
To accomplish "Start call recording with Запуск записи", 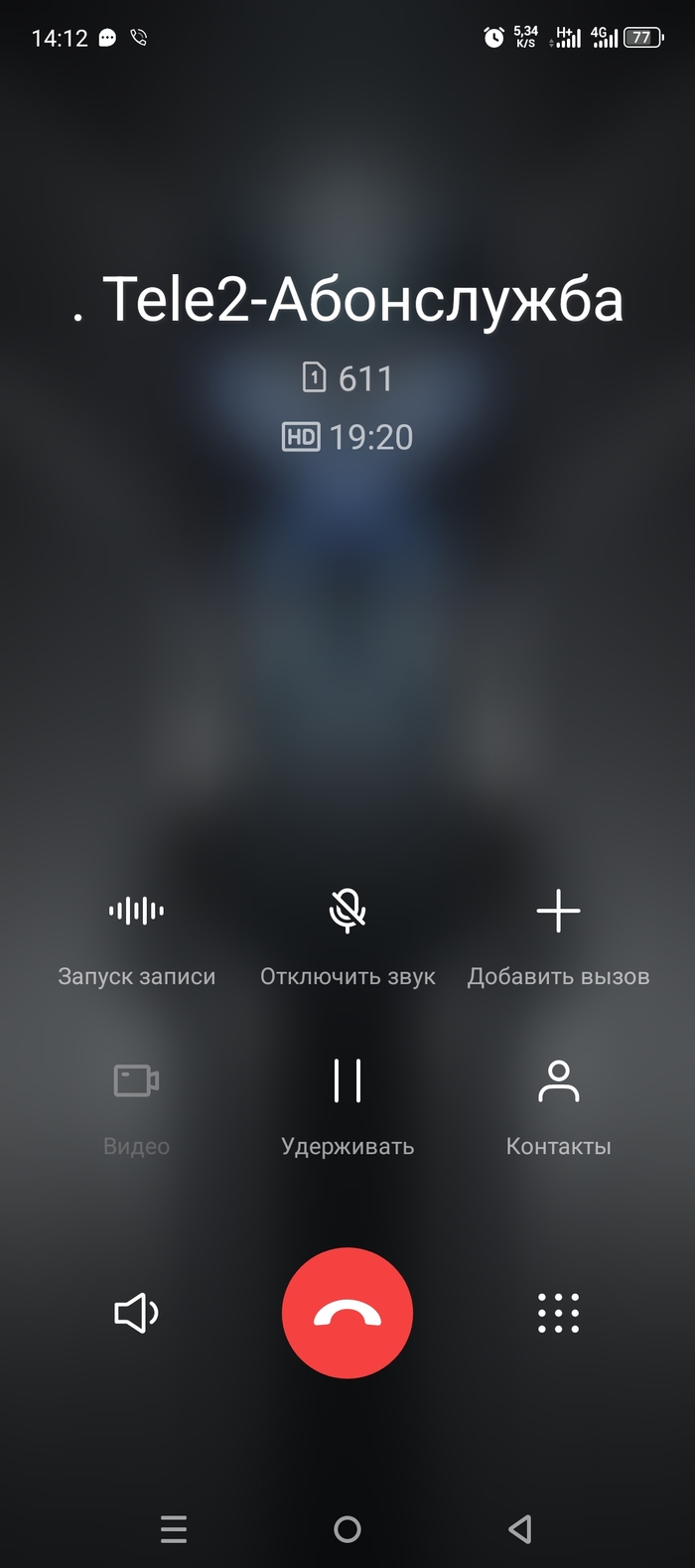I will (x=136, y=912).
